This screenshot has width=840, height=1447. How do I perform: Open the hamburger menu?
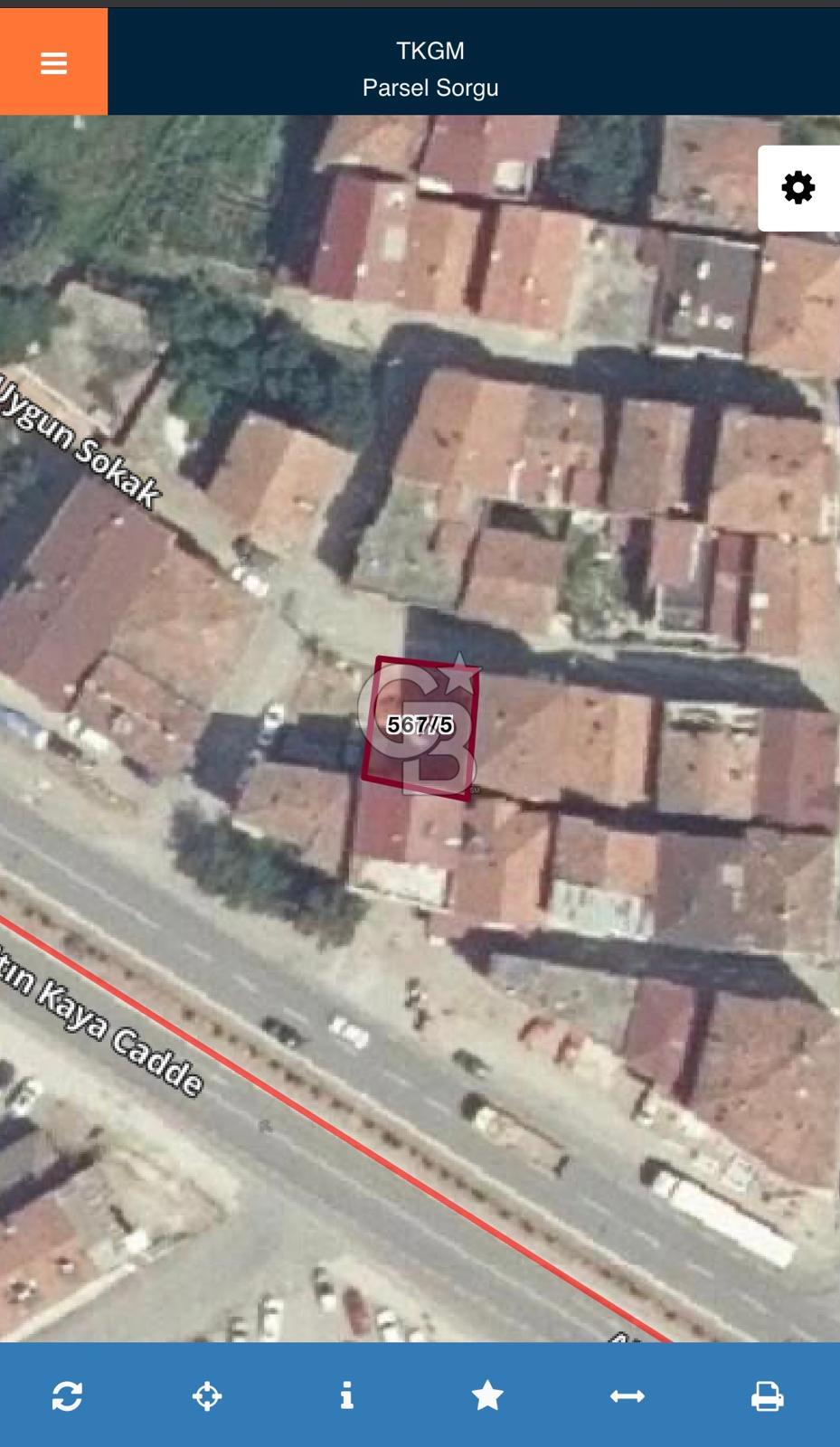[53, 62]
